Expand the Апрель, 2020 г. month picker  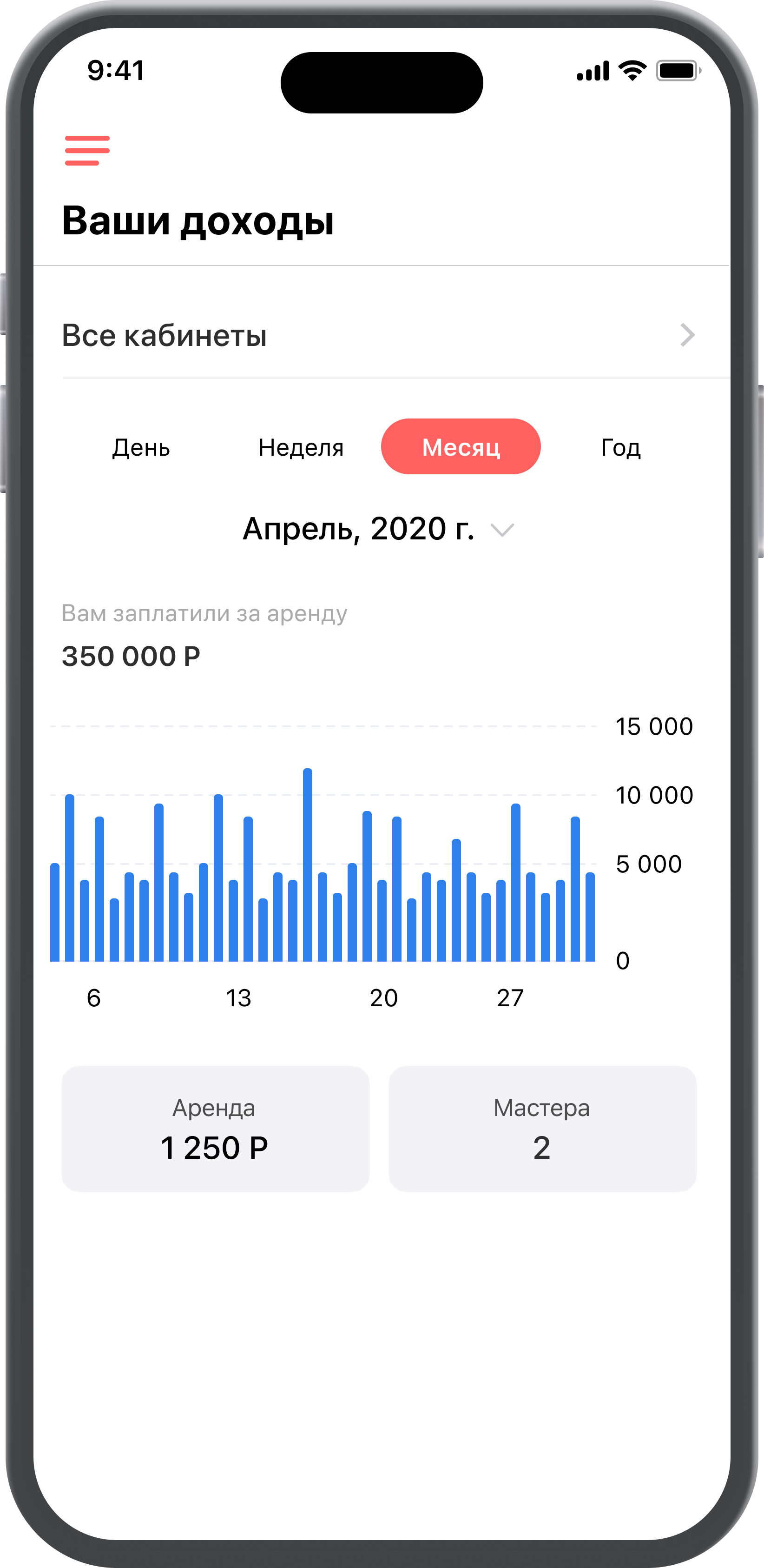tap(378, 529)
